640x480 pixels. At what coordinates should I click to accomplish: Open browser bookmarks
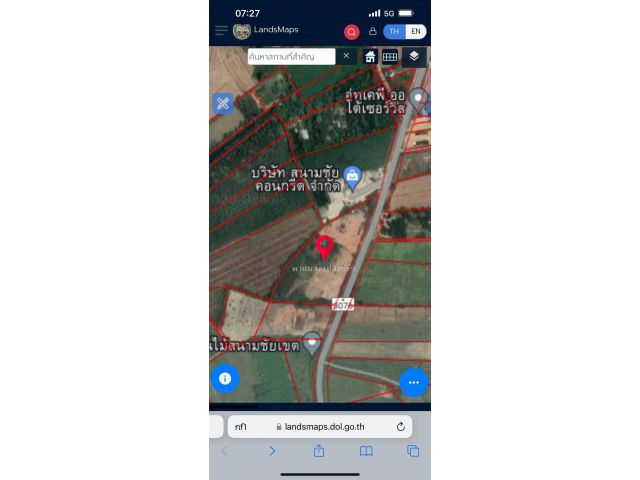366,451
